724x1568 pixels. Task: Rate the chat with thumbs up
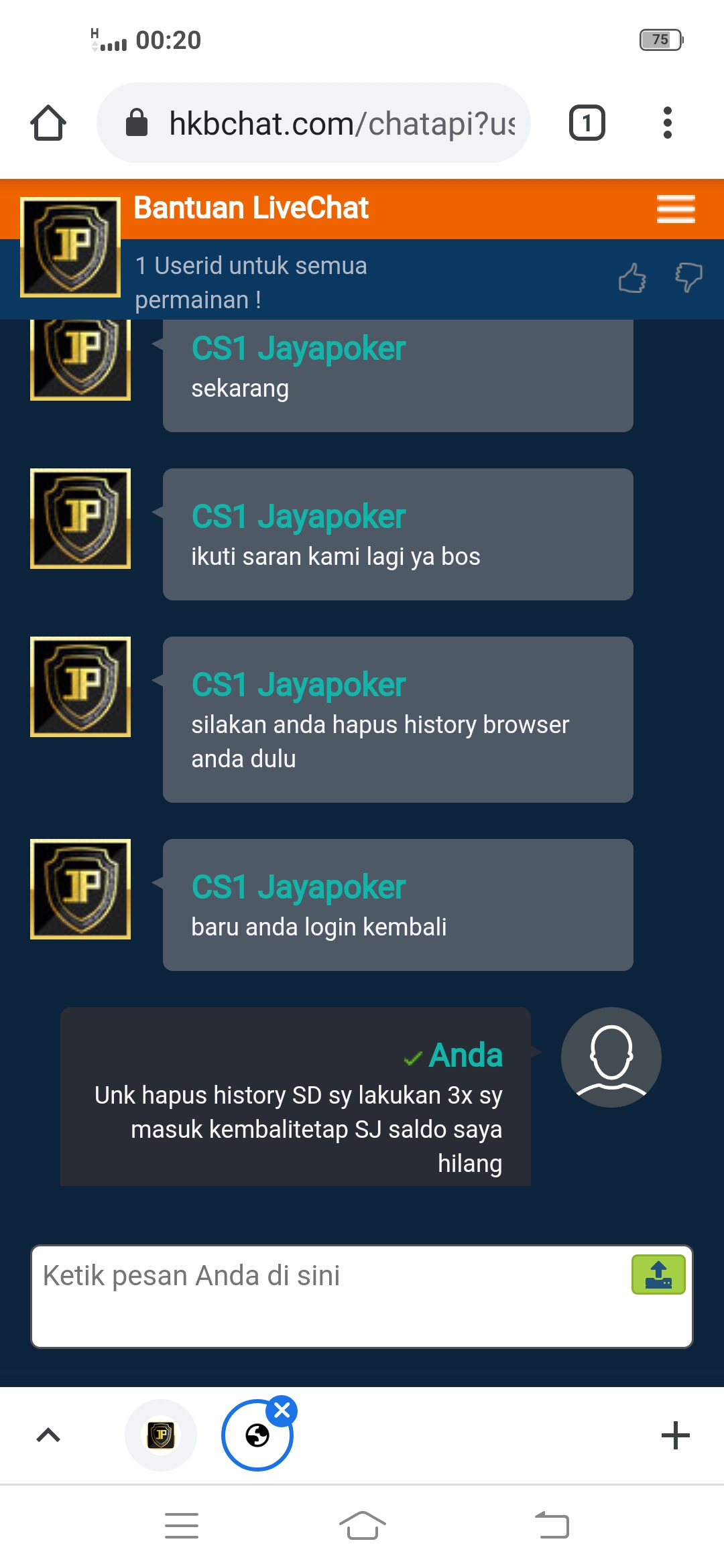tap(632, 277)
